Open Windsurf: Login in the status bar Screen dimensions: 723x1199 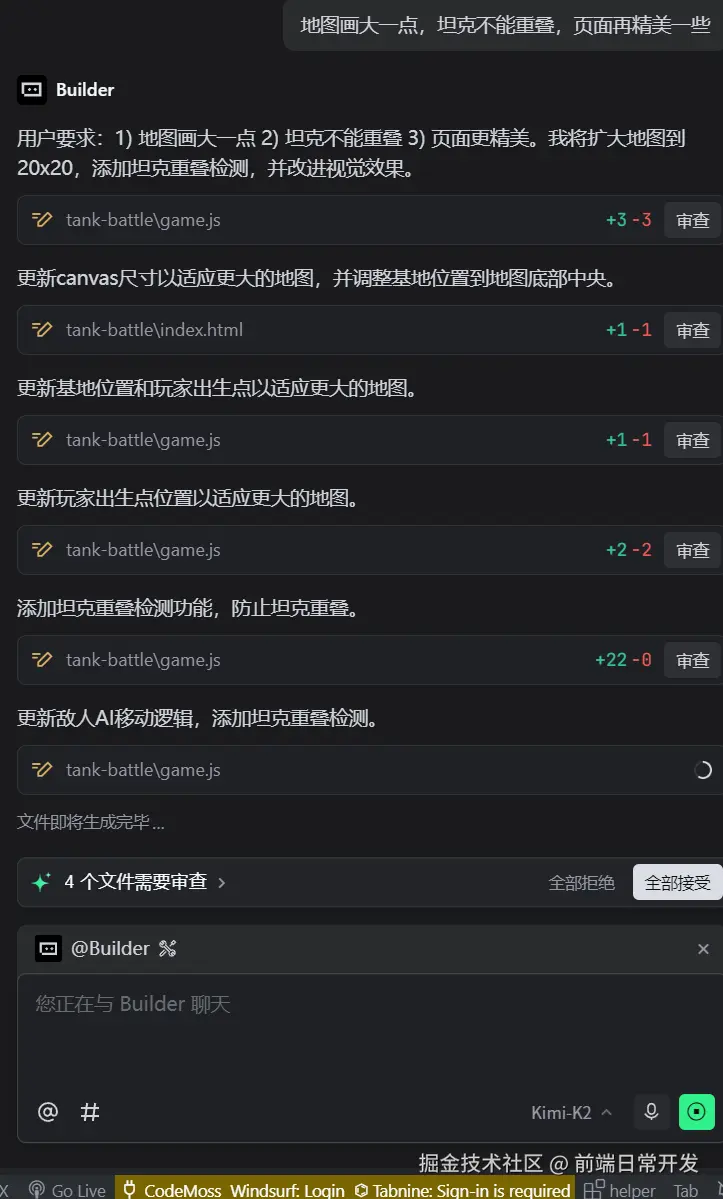pyautogui.click(x=287, y=1190)
